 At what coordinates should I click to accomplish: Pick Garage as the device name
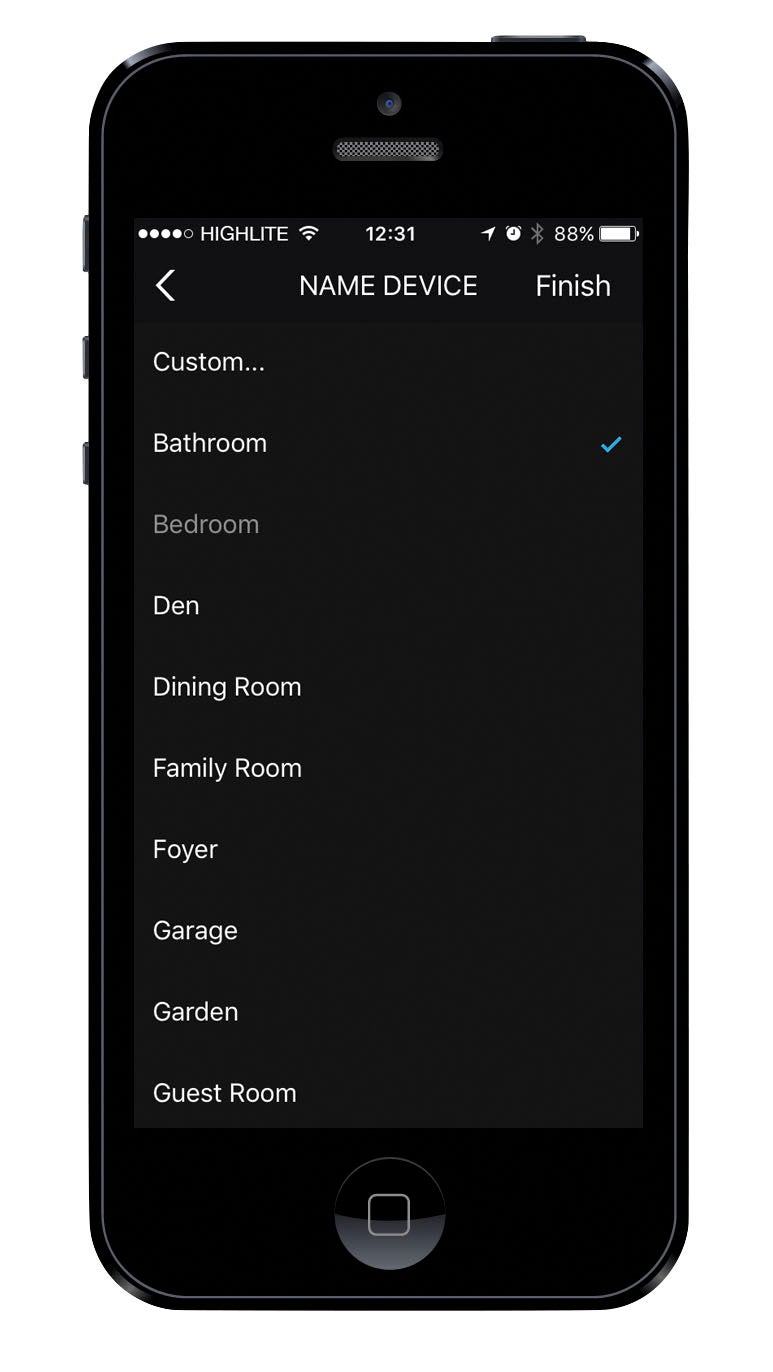(195, 930)
